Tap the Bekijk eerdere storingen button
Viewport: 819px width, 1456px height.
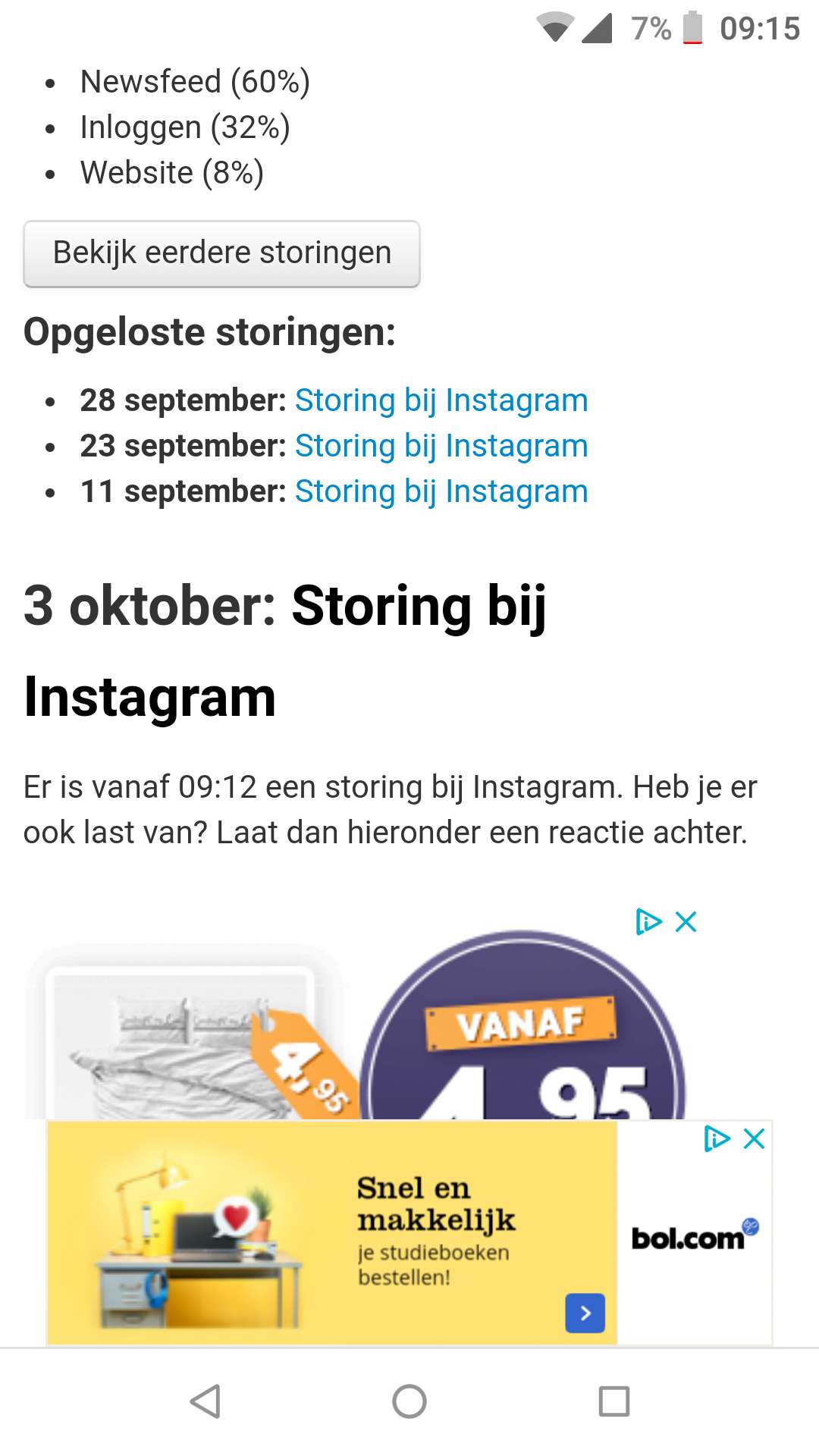point(221,254)
